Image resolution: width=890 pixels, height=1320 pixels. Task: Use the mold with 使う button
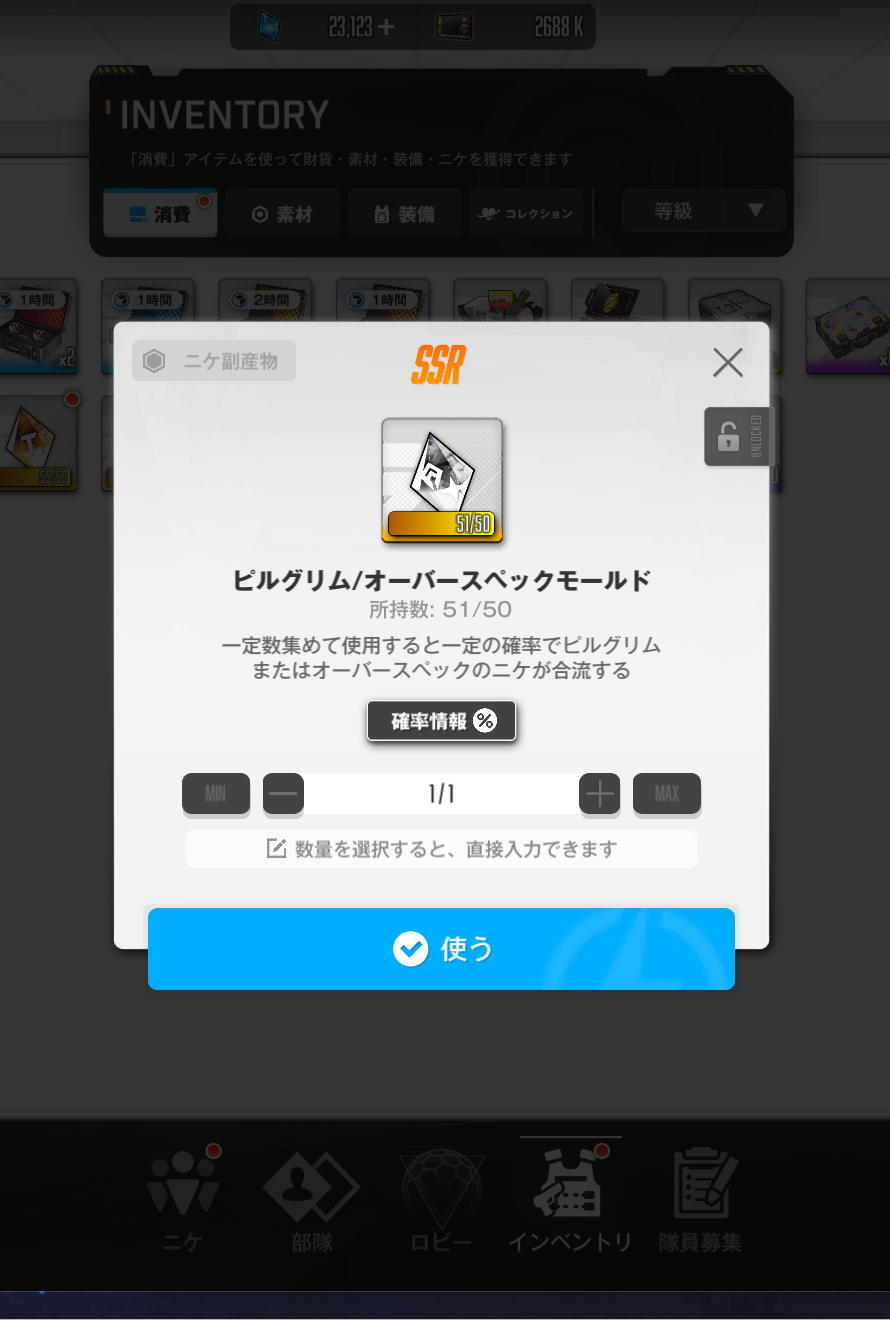pyautogui.click(x=441, y=949)
